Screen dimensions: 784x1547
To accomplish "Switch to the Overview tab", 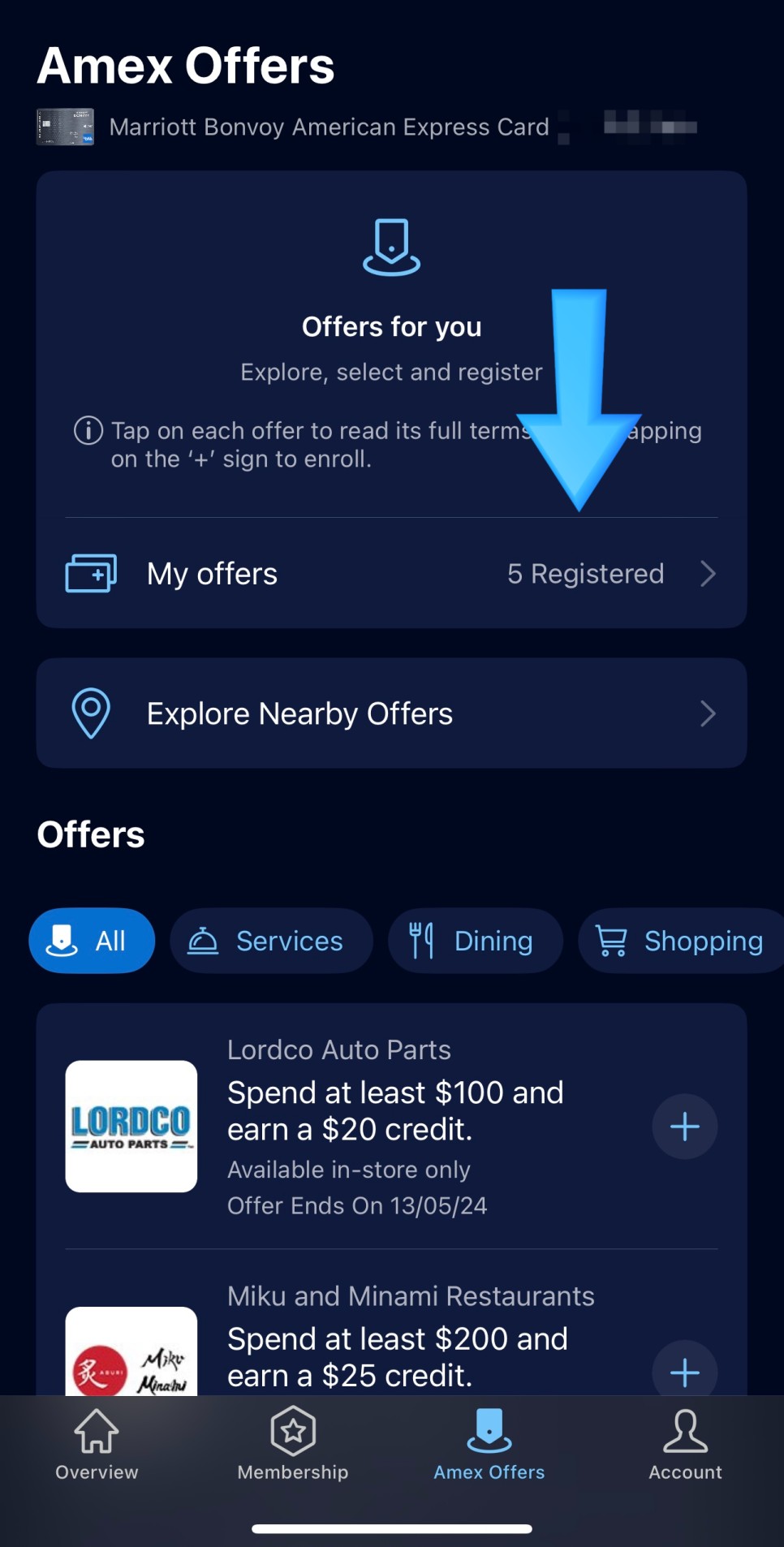I will pyautogui.click(x=97, y=1446).
